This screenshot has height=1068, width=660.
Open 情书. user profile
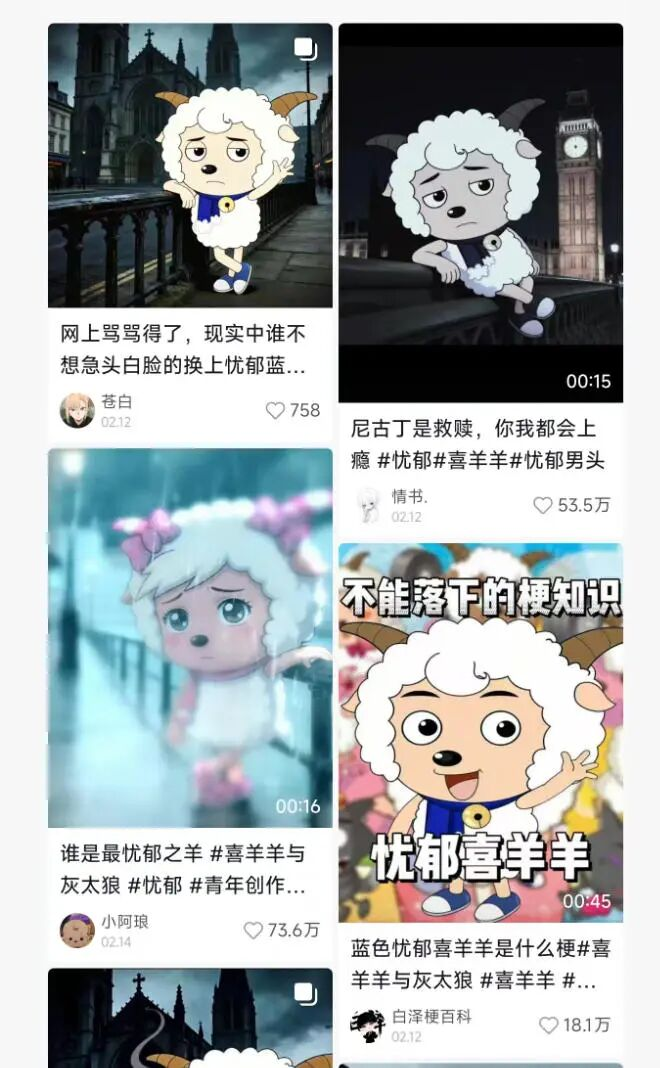click(369, 506)
